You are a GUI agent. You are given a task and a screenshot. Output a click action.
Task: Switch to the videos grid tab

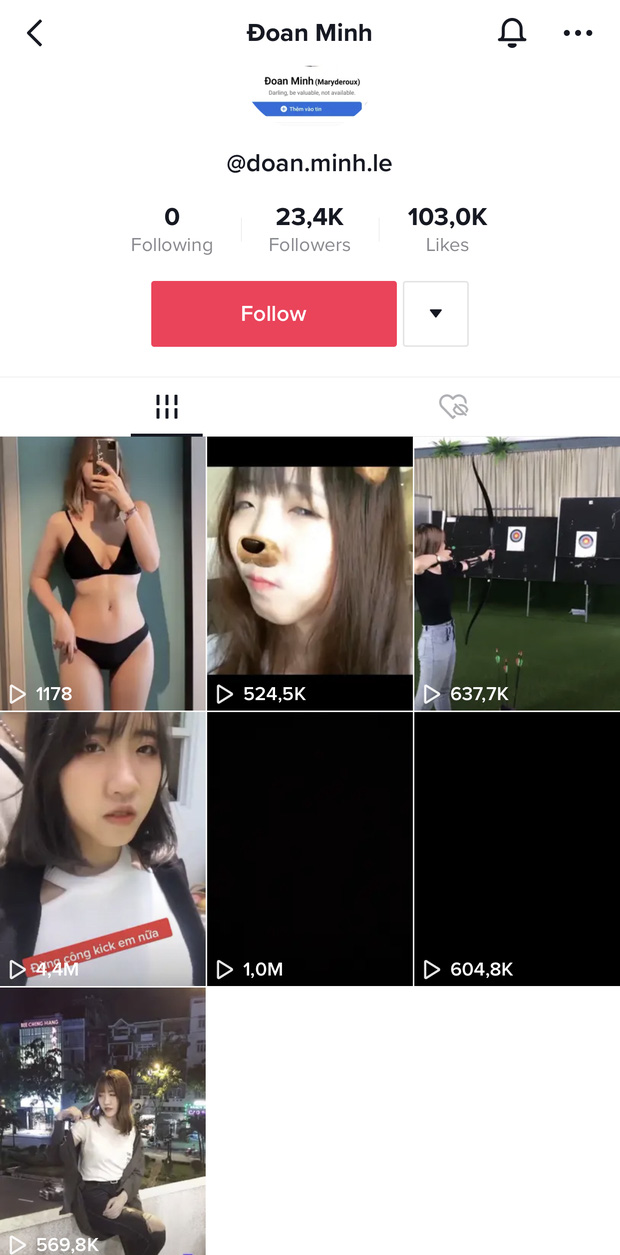coord(166,407)
